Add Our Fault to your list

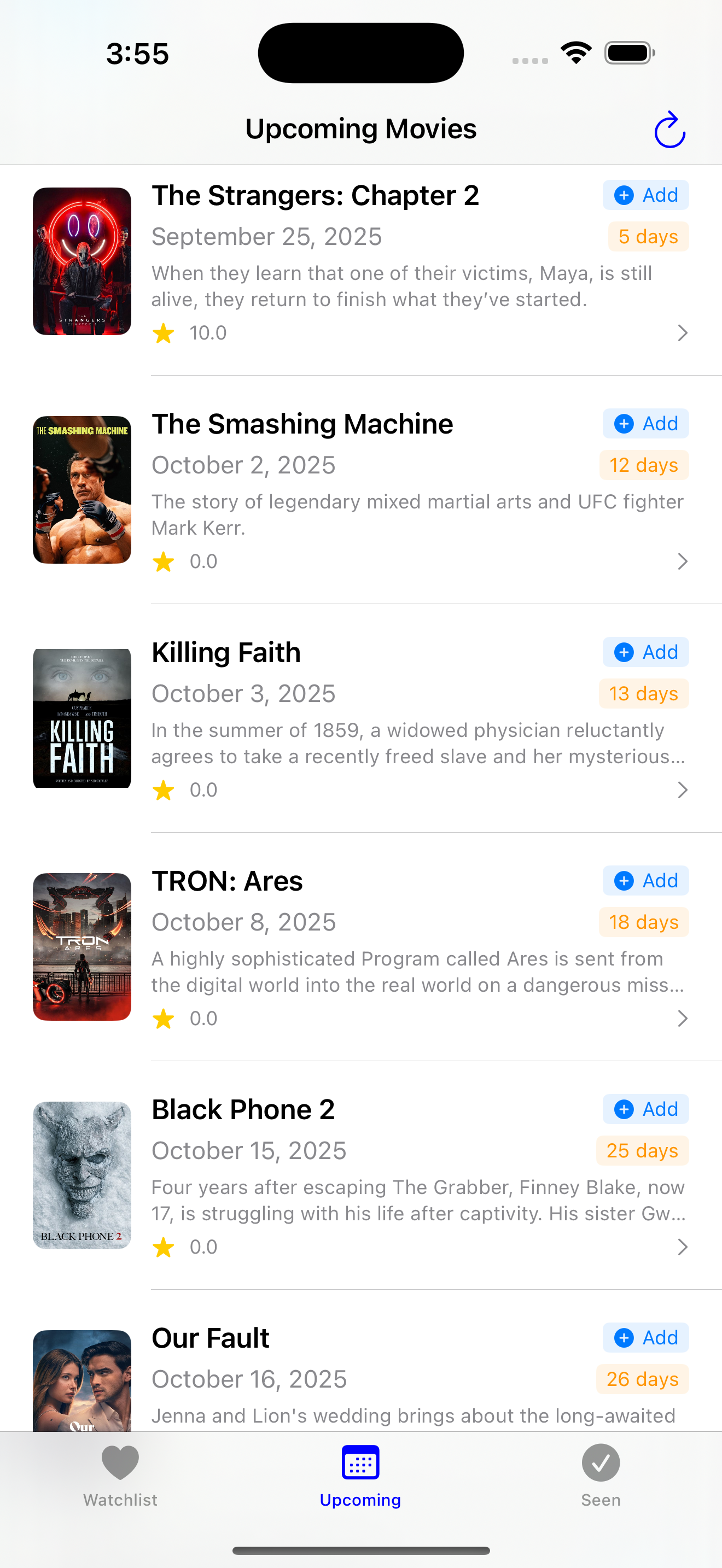point(645,1337)
